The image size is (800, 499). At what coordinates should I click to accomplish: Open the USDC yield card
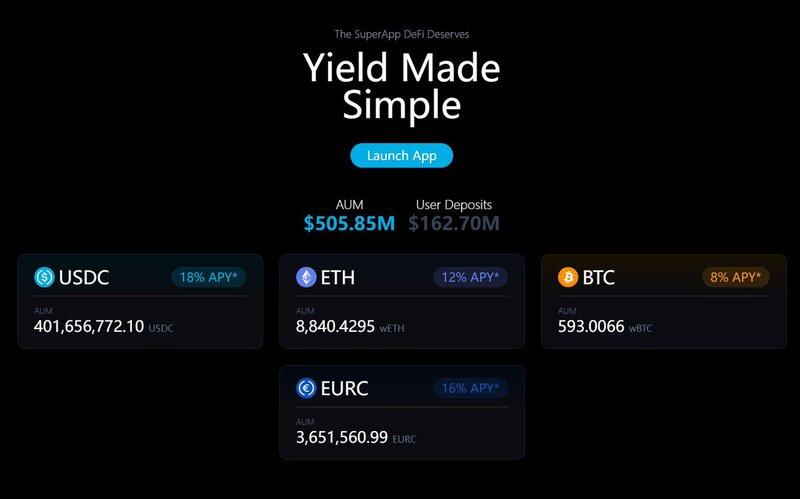tap(140, 302)
